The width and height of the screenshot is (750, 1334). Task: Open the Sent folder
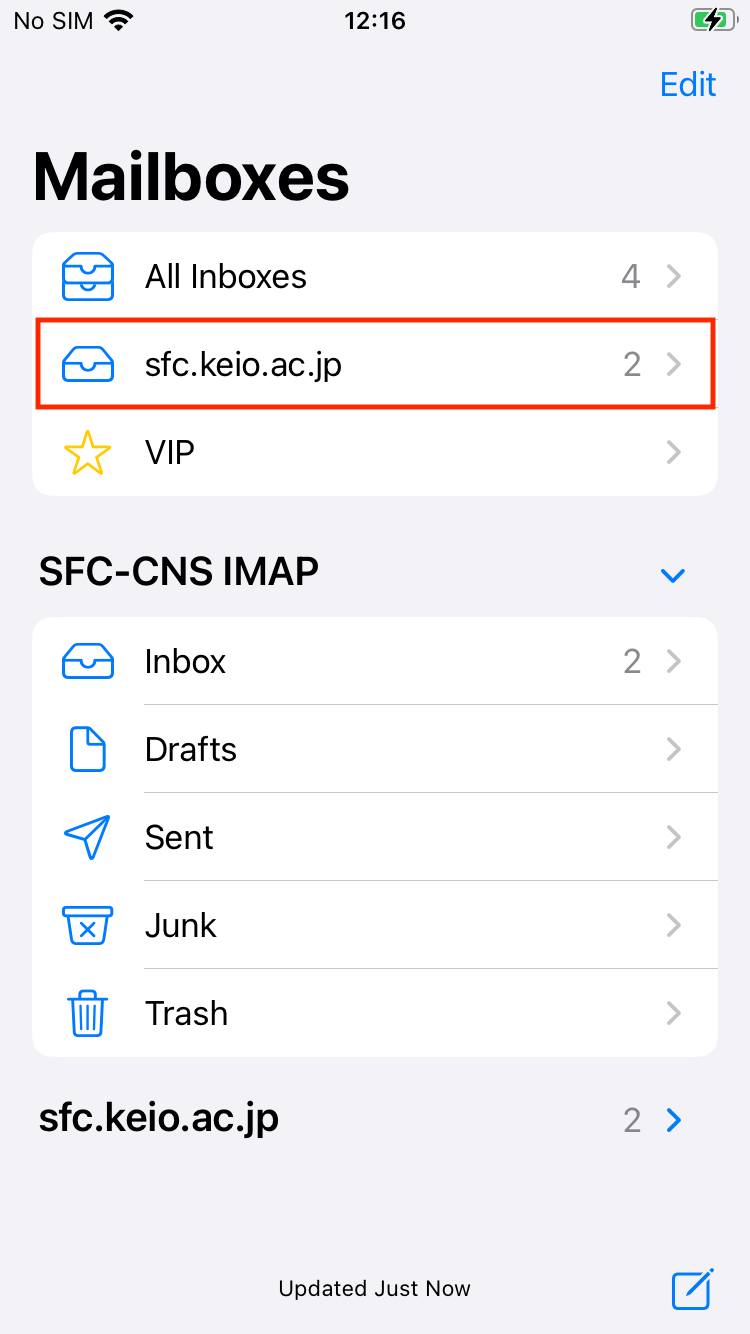(375, 837)
